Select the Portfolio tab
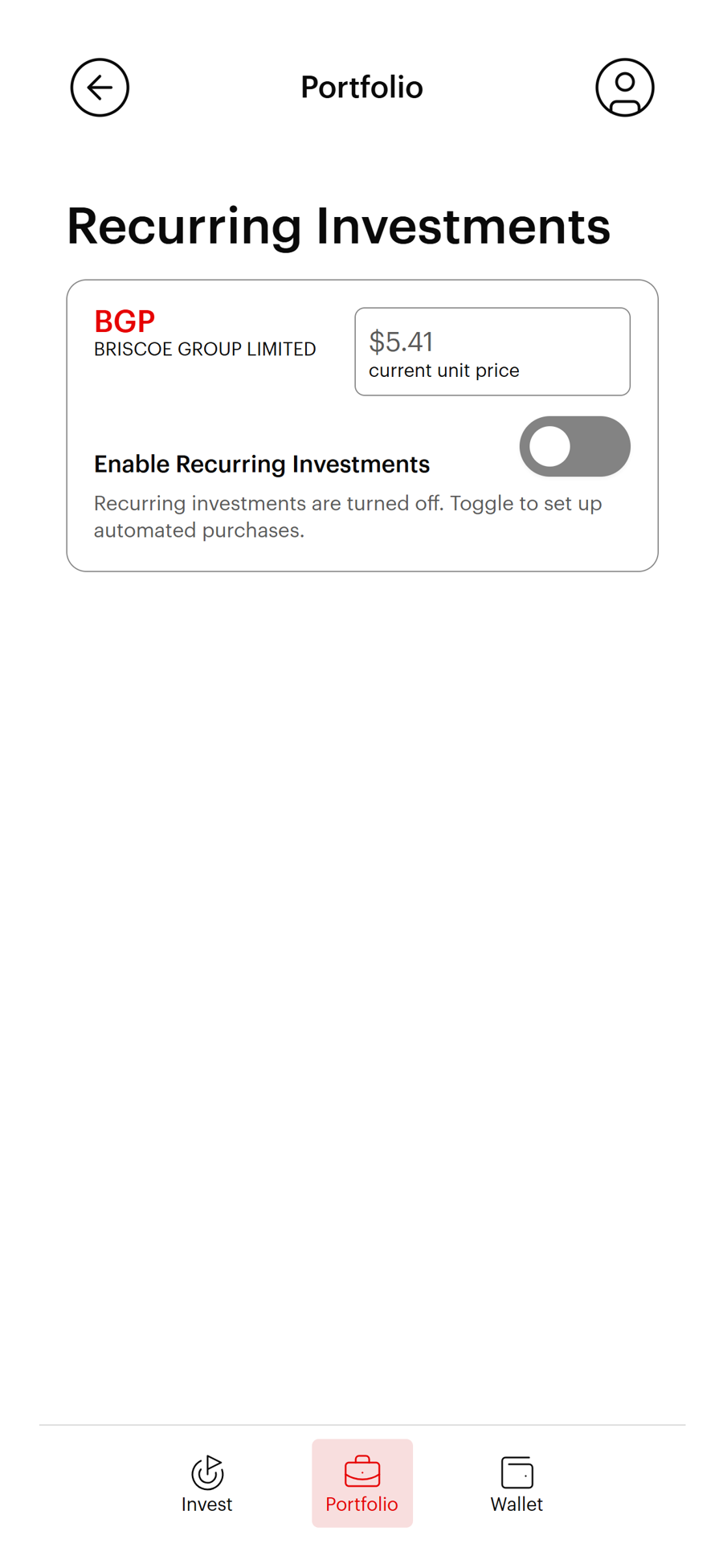The width and height of the screenshot is (723, 1568). pyautogui.click(x=362, y=1483)
